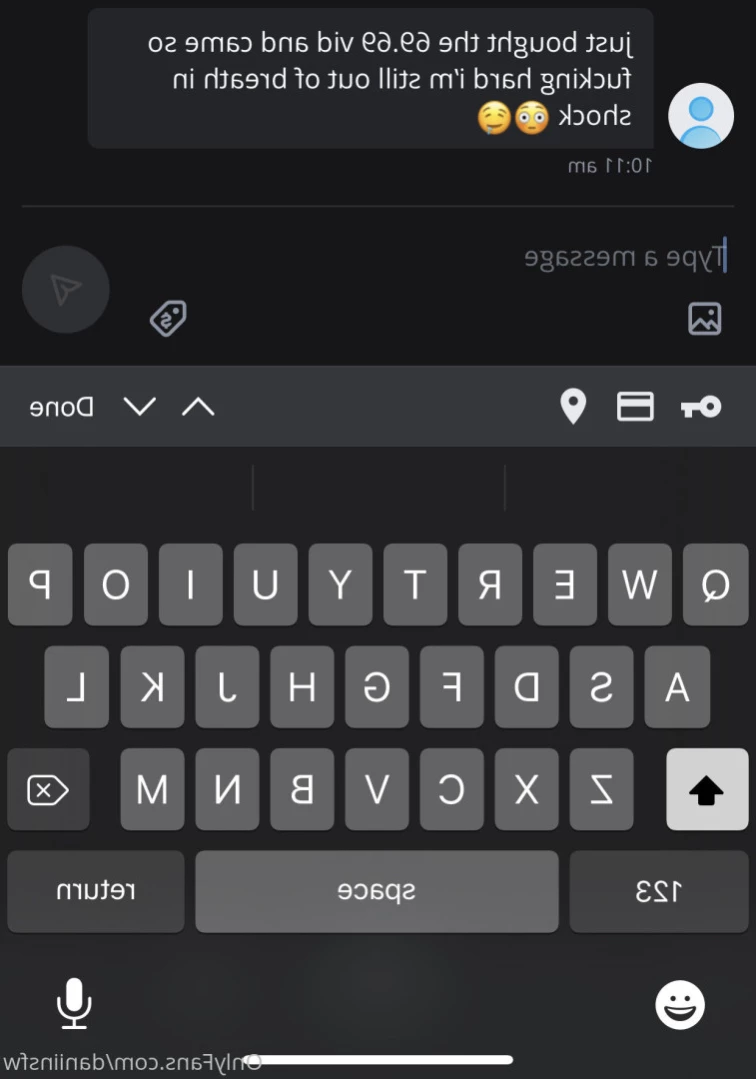Tap Done to dismiss the keyboard
Image resolution: width=756 pixels, height=1079 pixels.
pos(61,407)
